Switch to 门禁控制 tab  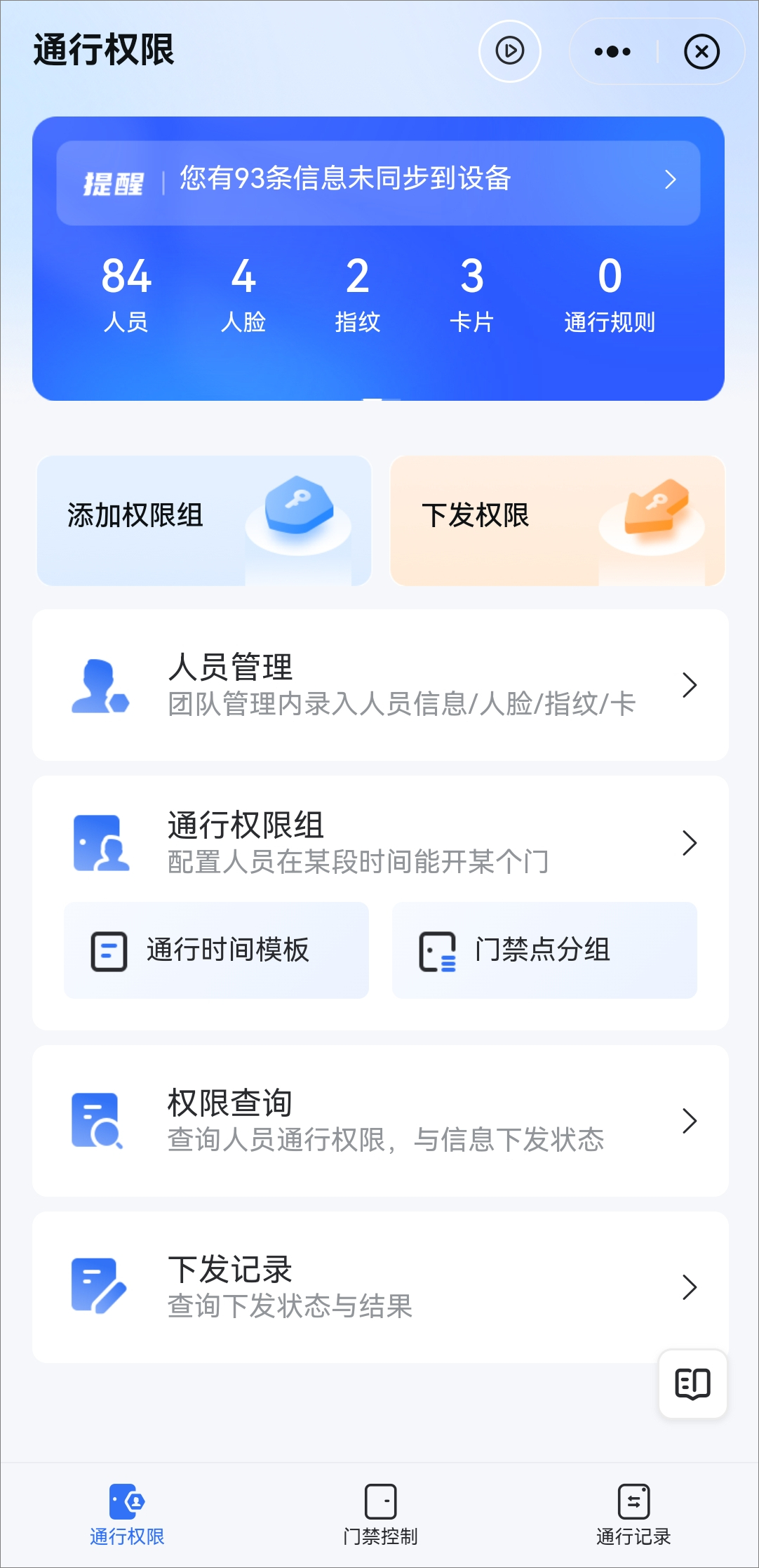380,1515
